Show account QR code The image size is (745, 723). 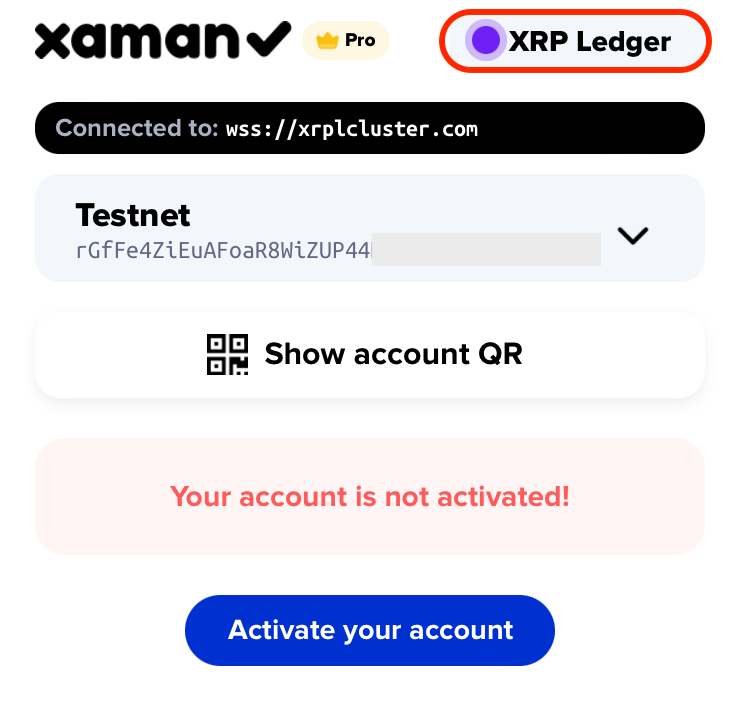pyautogui.click(x=369, y=354)
